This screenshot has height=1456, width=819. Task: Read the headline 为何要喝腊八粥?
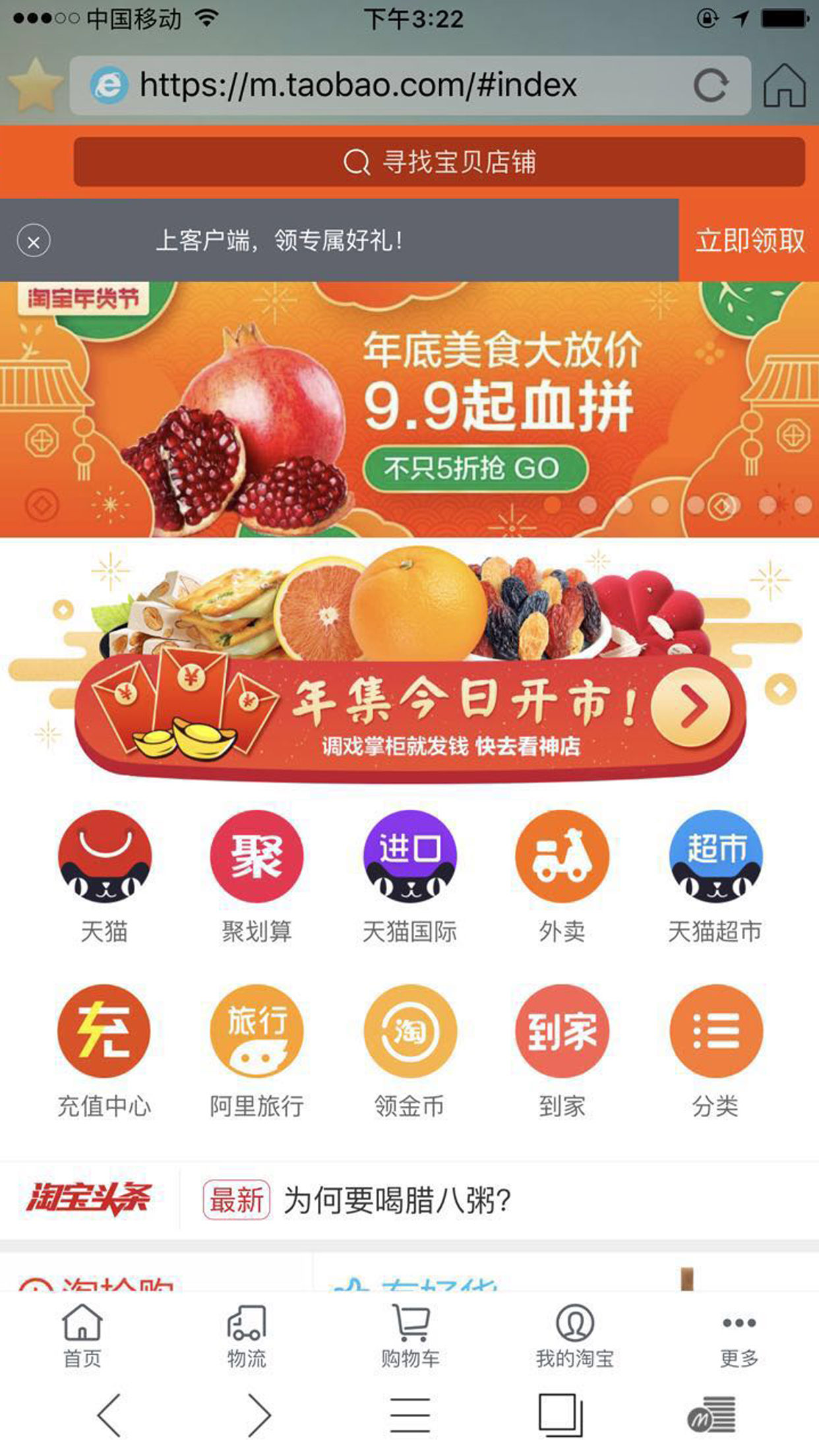(x=397, y=1200)
